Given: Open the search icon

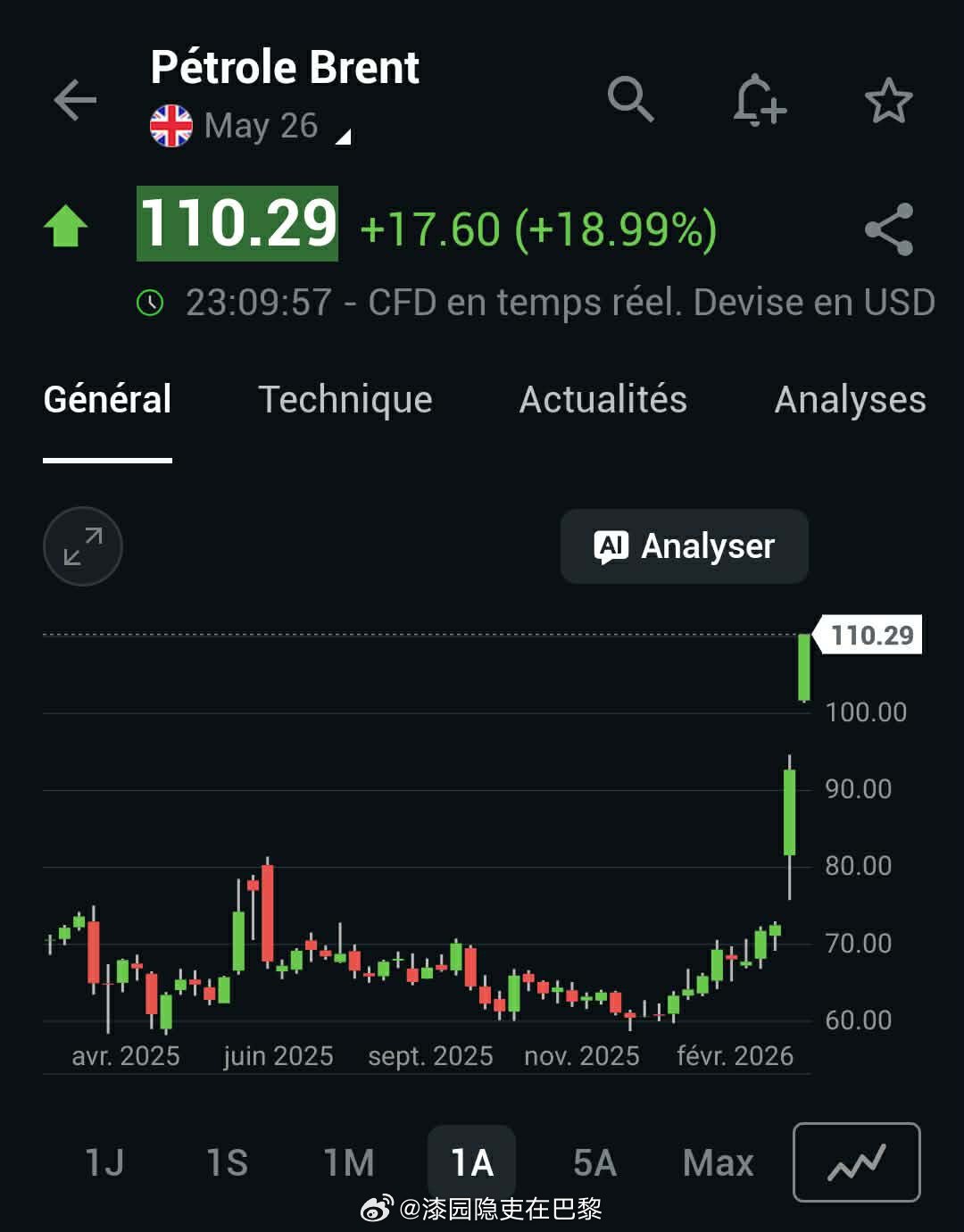Looking at the screenshot, I should tap(632, 100).
